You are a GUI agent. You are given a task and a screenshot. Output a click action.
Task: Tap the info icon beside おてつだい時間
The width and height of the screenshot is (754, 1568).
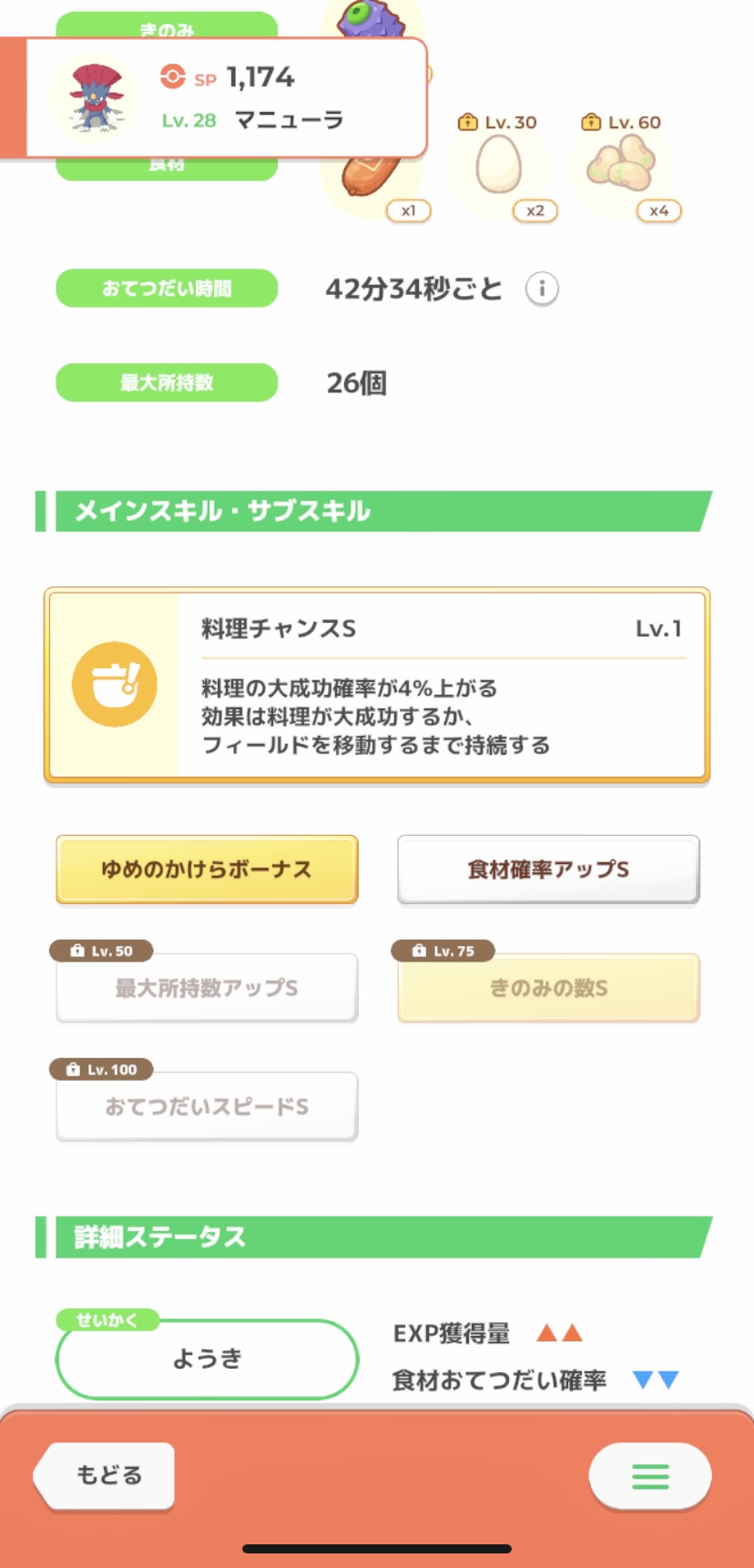click(x=542, y=290)
